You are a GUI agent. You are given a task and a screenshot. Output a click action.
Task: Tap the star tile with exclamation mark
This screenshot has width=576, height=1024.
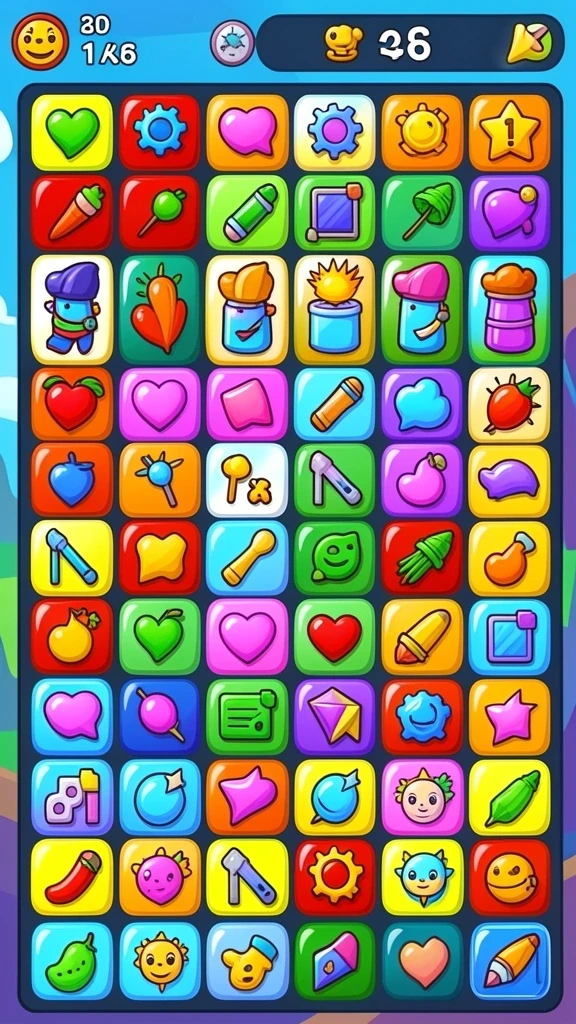coord(509,133)
